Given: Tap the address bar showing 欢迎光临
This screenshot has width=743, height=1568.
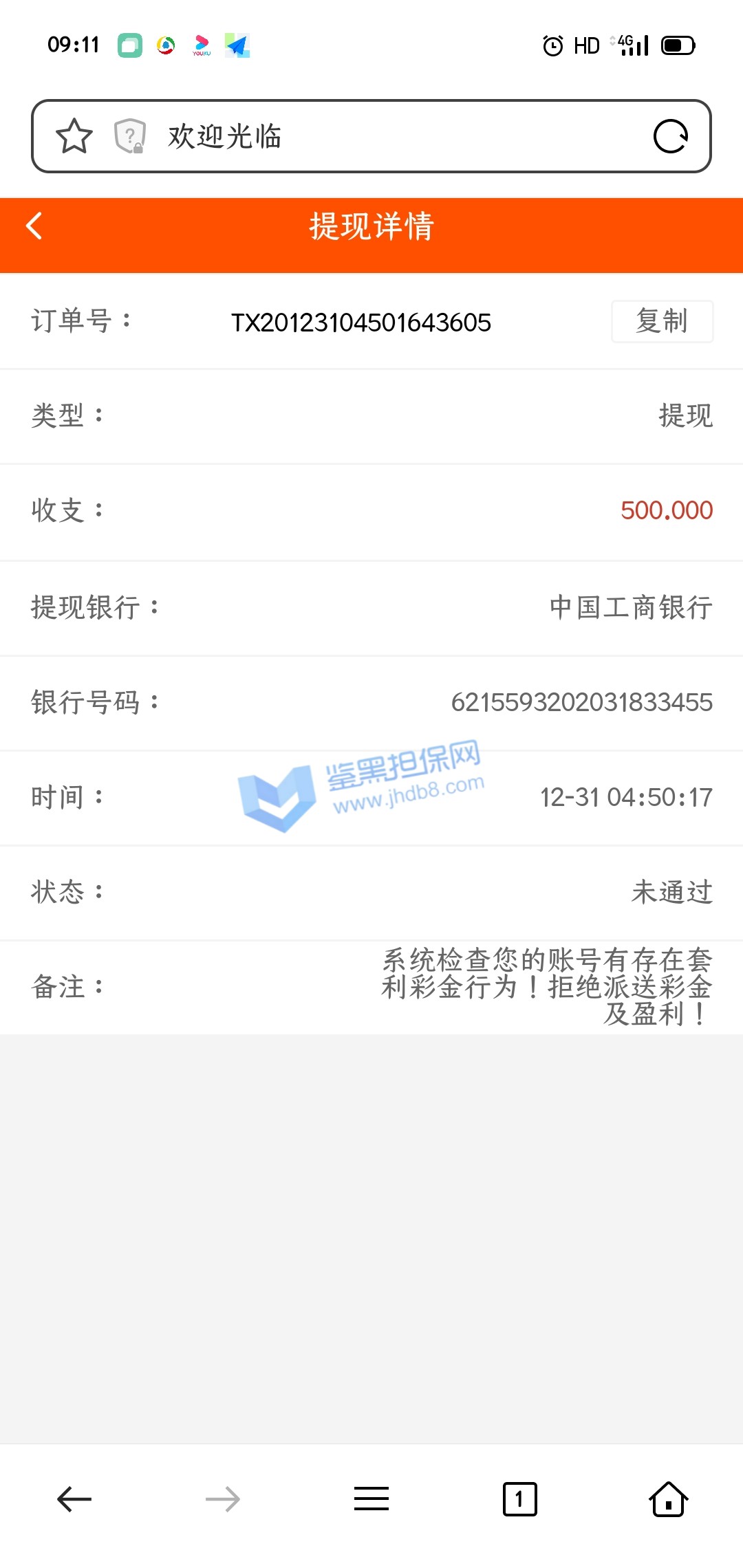Looking at the screenshot, I should pyautogui.click(x=385, y=136).
